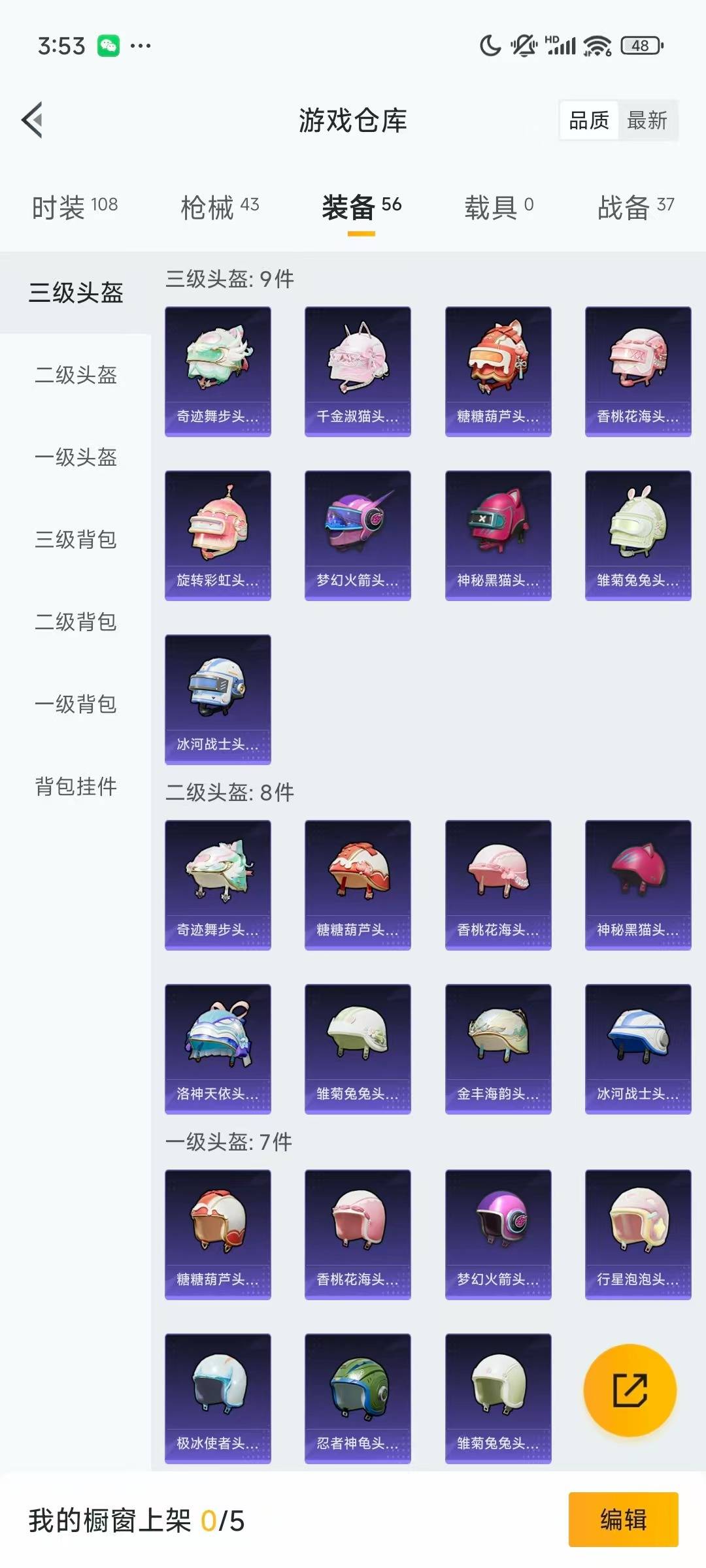706x1568 pixels.
Task: Open the 背包挂件 category
Action: coord(76,787)
